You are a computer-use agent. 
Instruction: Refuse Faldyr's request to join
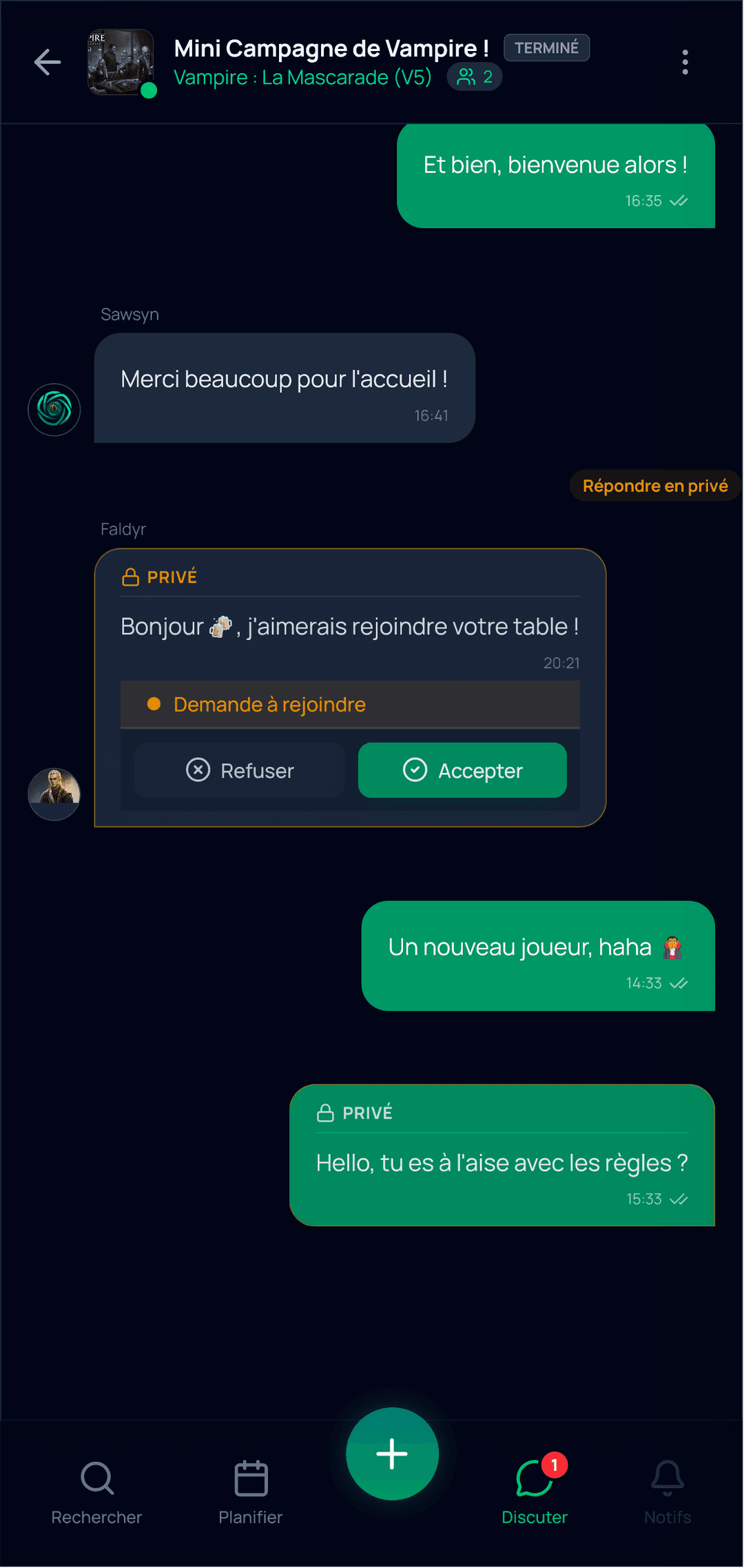pyautogui.click(x=240, y=770)
